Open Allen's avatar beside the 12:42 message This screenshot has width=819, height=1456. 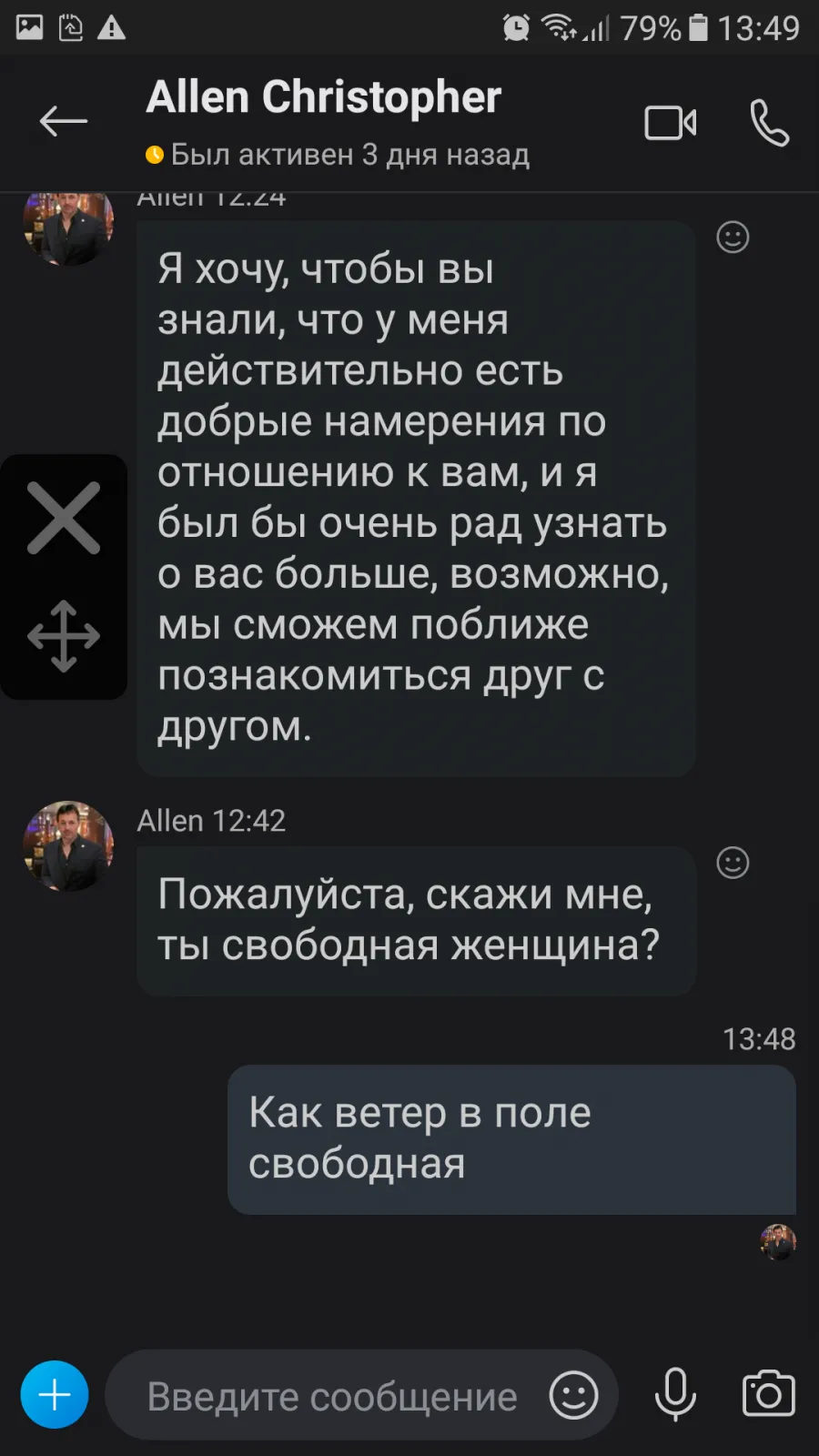tap(68, 846)
